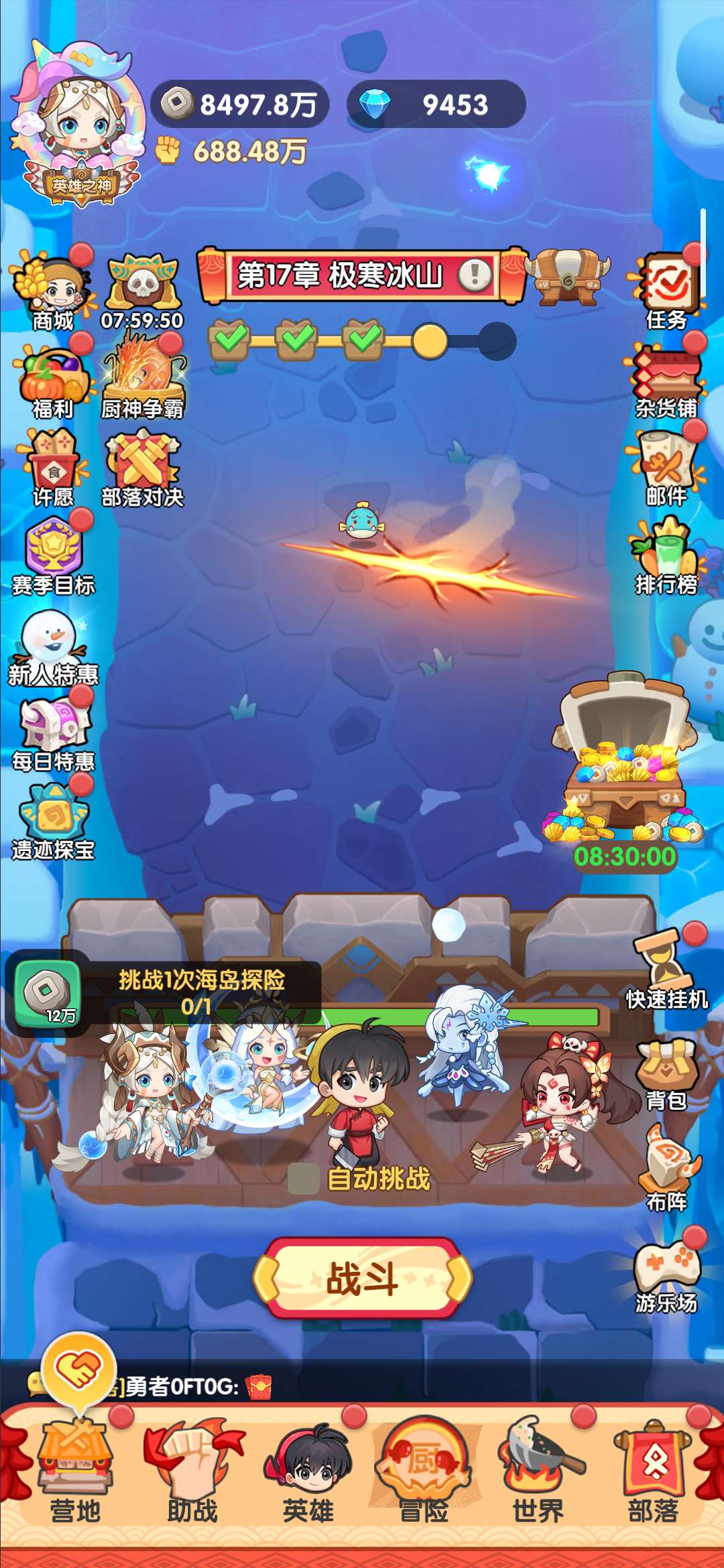
Task: Go to the 英雄 heroes tab
Action: click(308, 1473)
